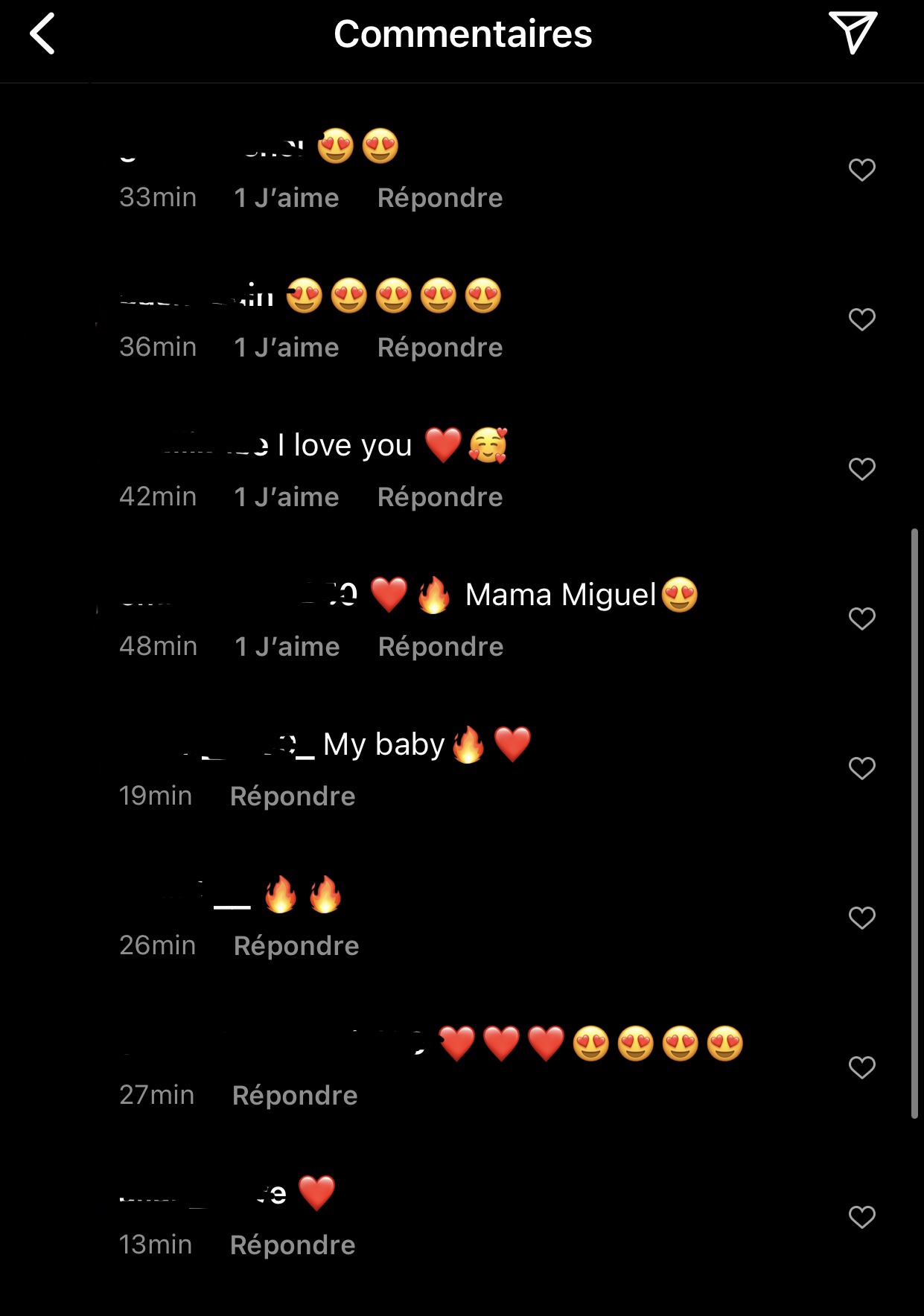Open 1 J'aime on the 33min comment
The width and height of the screenshot is (924, 1316).
pos(286,198)
